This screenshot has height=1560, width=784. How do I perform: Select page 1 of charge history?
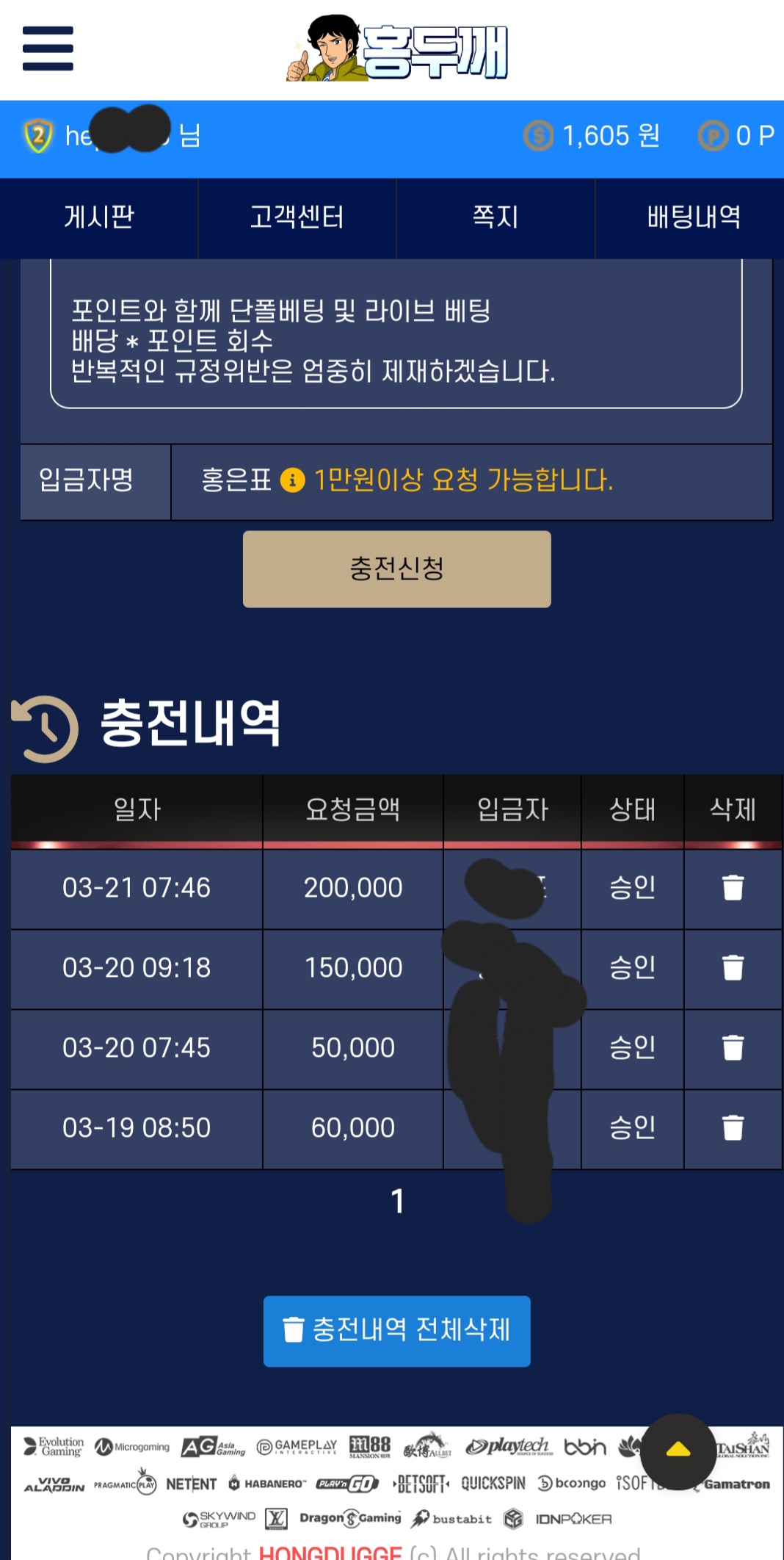coord(397,1202)
